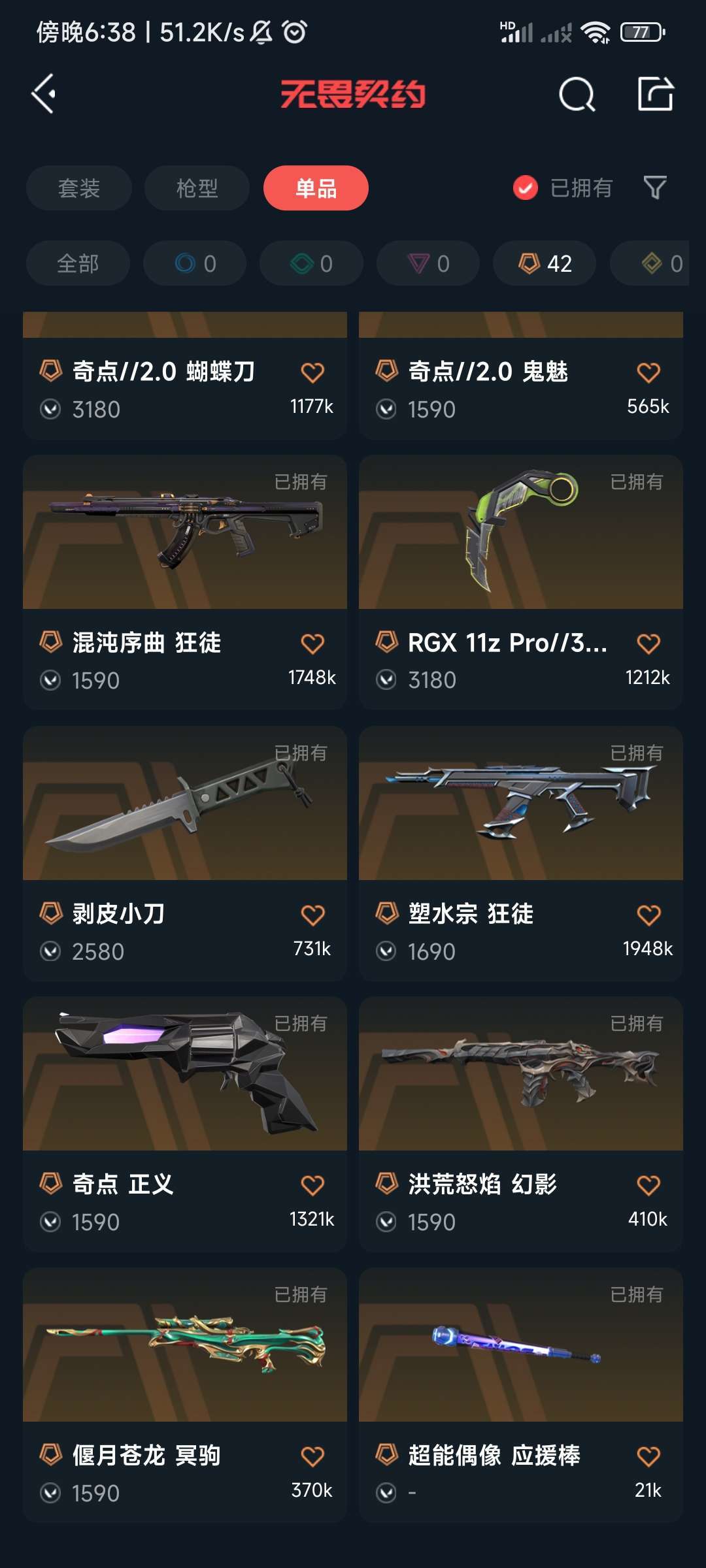Image resolution: width=706 pixels, height=1568 pixels.
Task: Tap the heart on 超能偶像 应援棒
Action: 648,1456
